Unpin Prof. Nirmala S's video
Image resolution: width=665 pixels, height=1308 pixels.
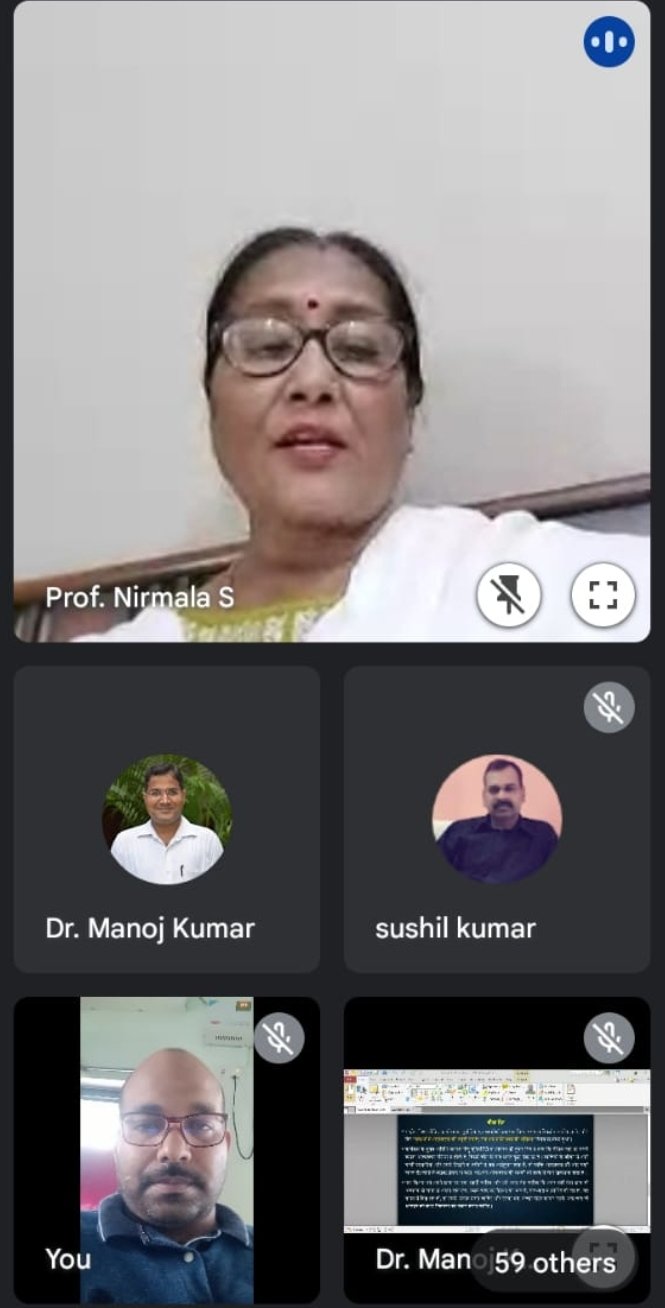[508, 596]
